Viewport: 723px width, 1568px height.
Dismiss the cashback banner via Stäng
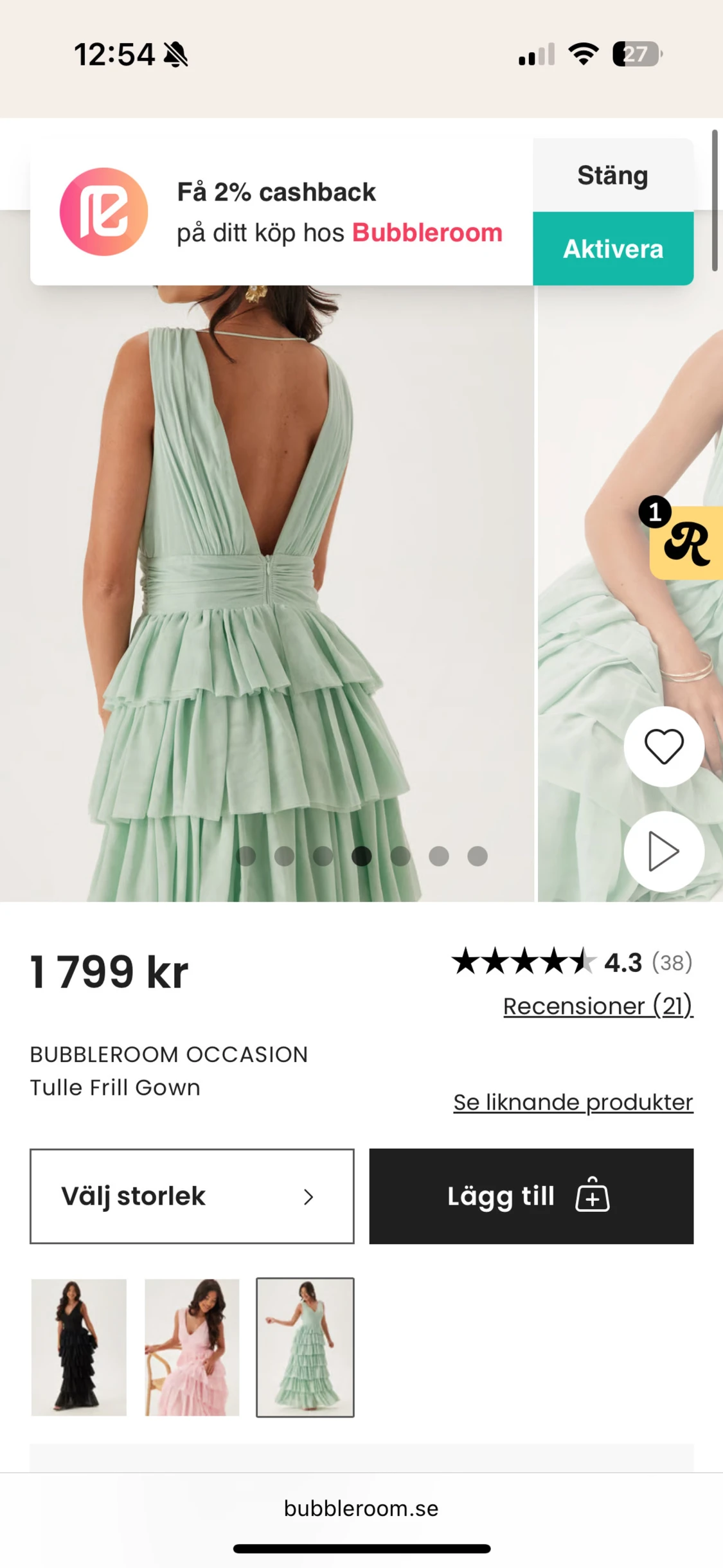pyautogui.click(x=612, y=175)
